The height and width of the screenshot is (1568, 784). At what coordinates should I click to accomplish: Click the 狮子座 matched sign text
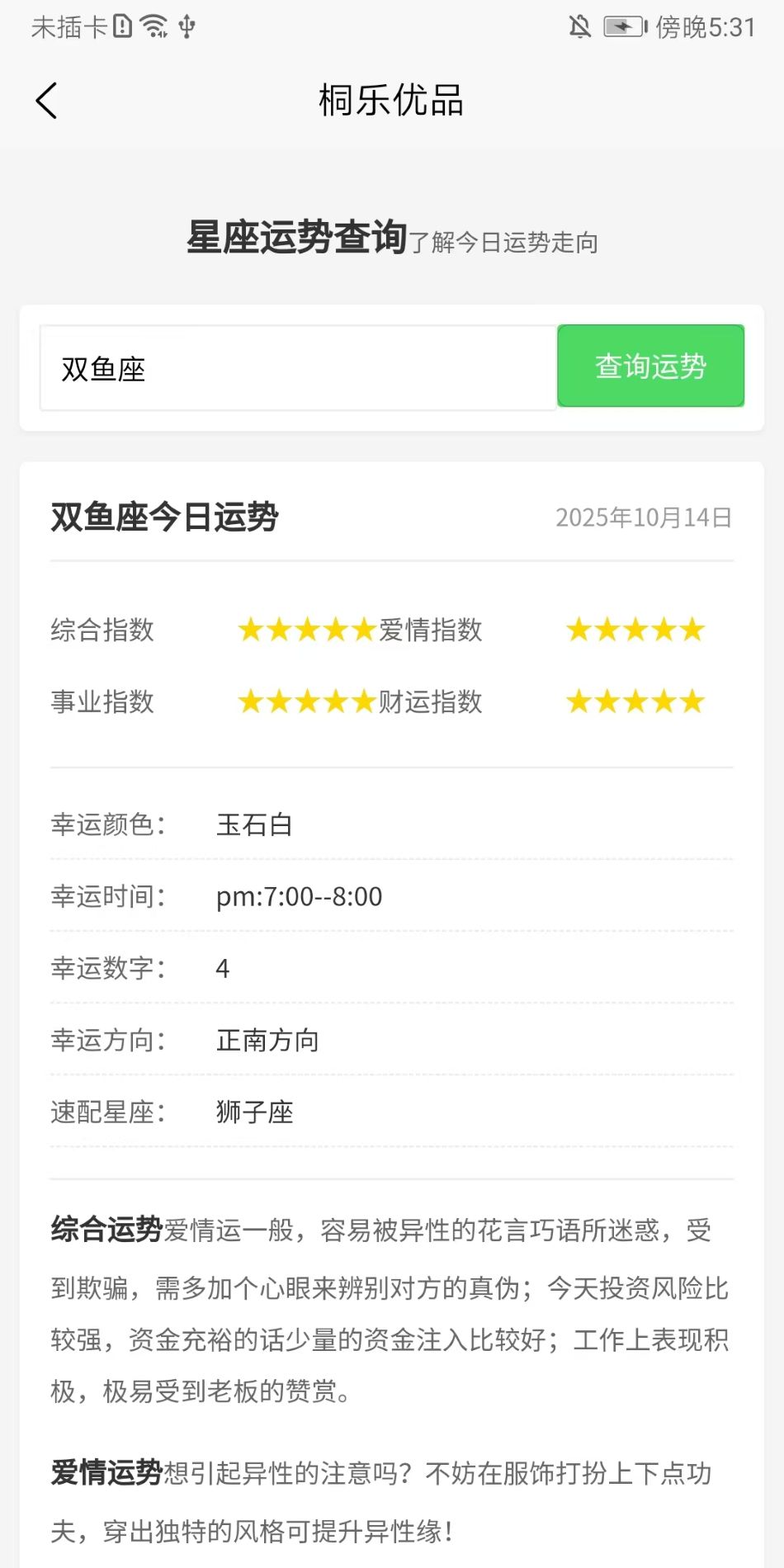pos(254,1112)
